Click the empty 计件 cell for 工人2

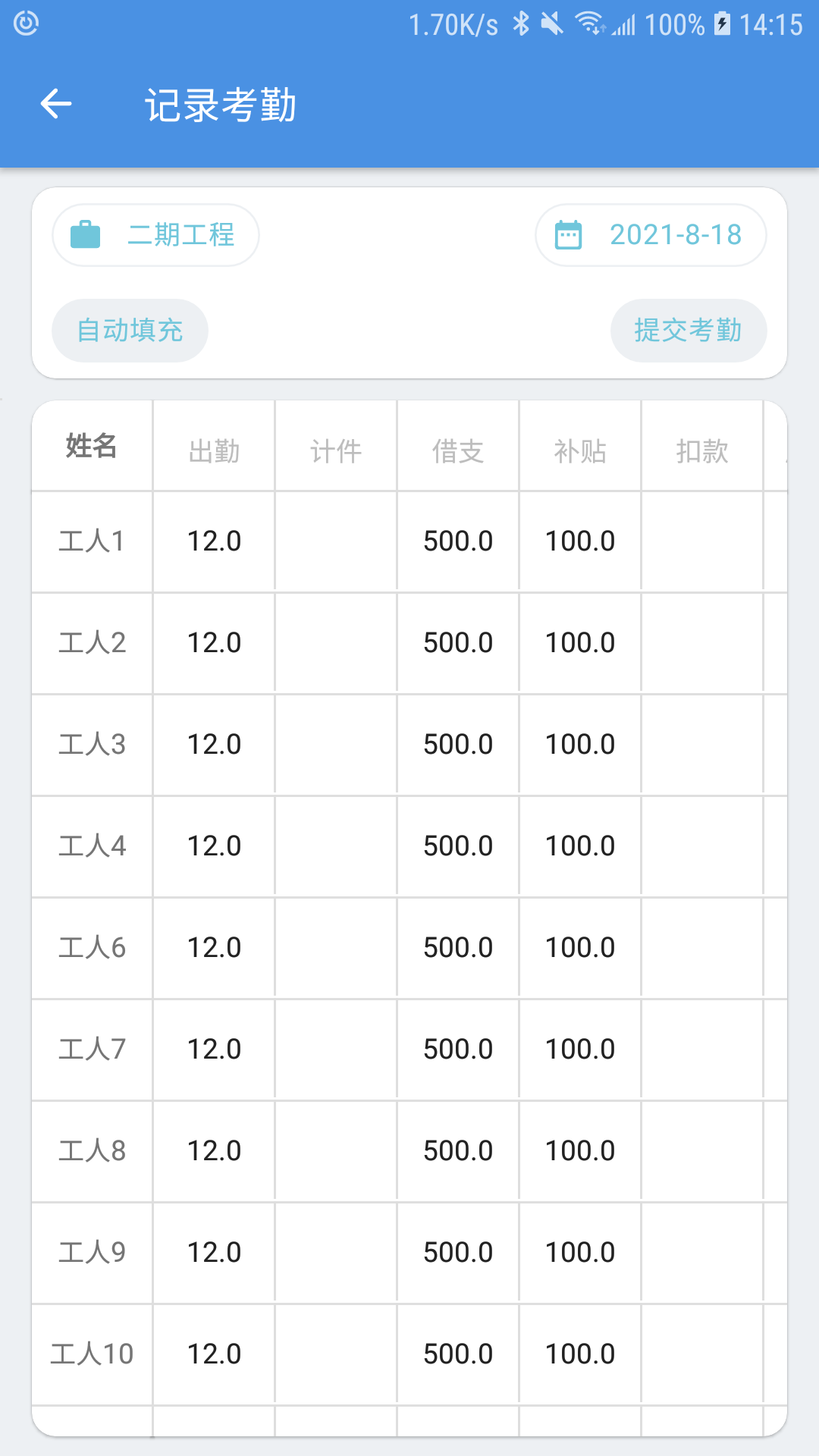coord(335,642)
